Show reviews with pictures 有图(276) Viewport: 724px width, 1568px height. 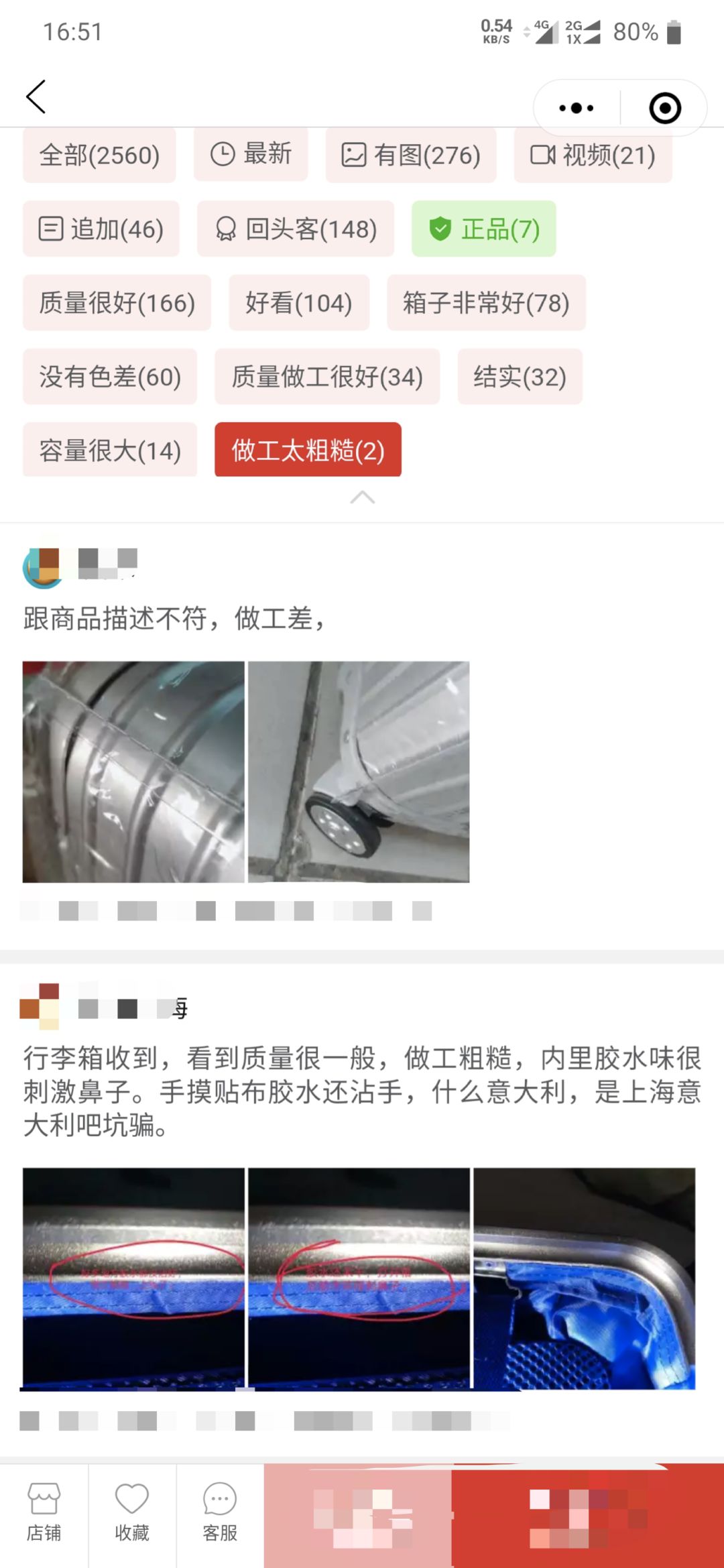pos(410,155)
